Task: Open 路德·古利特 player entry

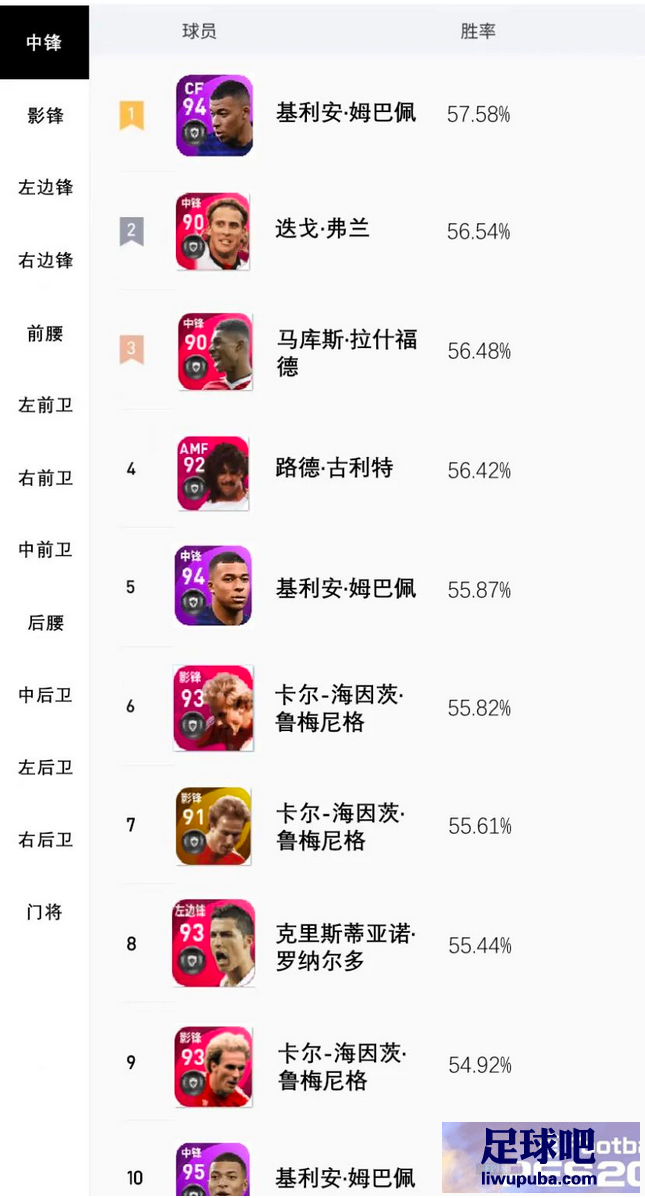Action: point(367,469)
